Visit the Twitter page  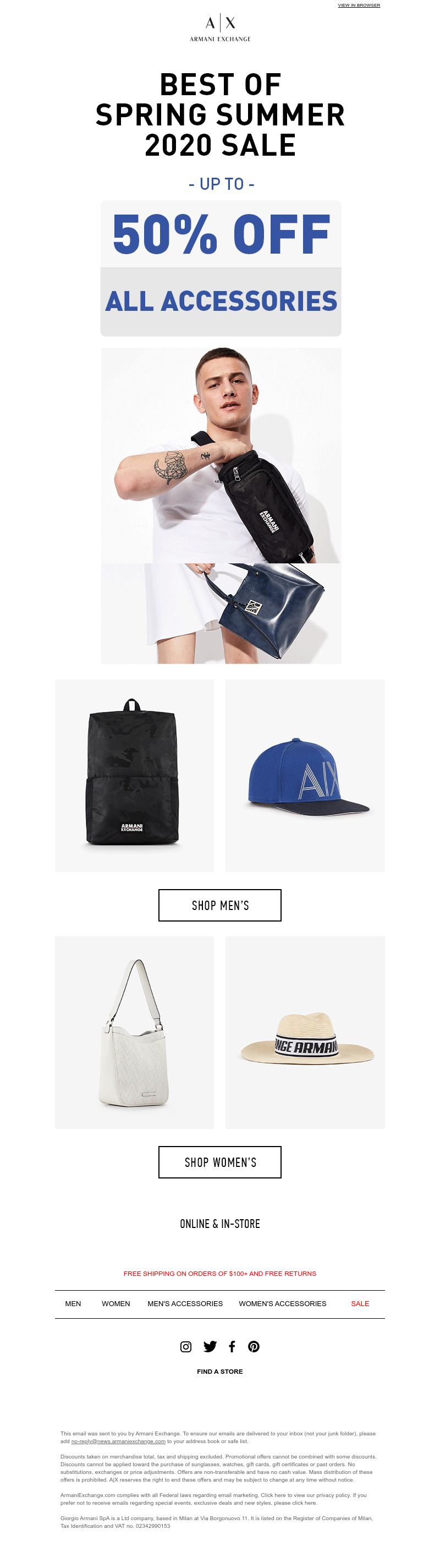pos(210,1346)
